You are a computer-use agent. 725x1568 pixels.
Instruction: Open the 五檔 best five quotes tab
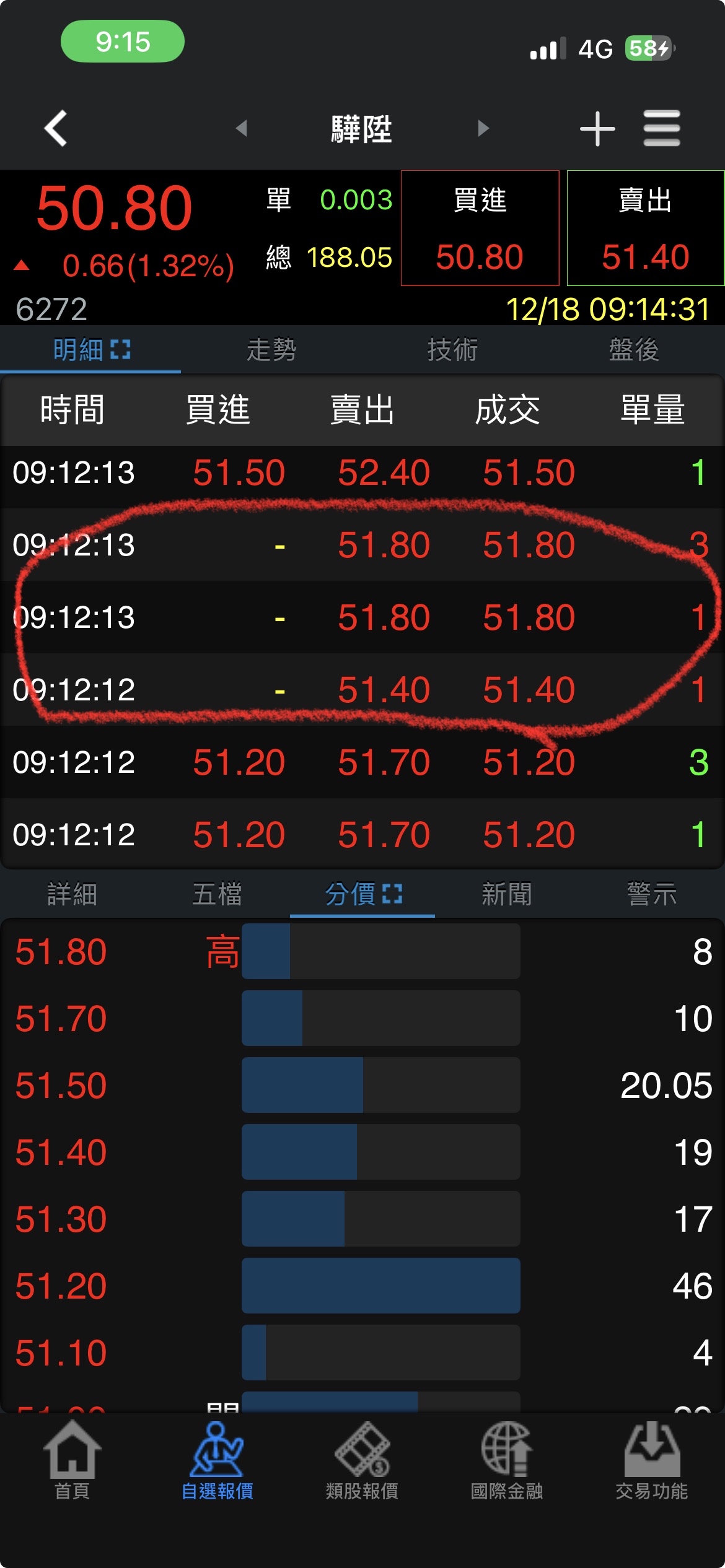pos(217,894)
